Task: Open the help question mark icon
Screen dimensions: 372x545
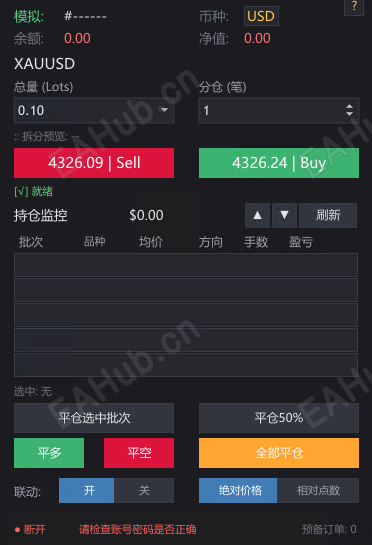Action: point(354,6)
